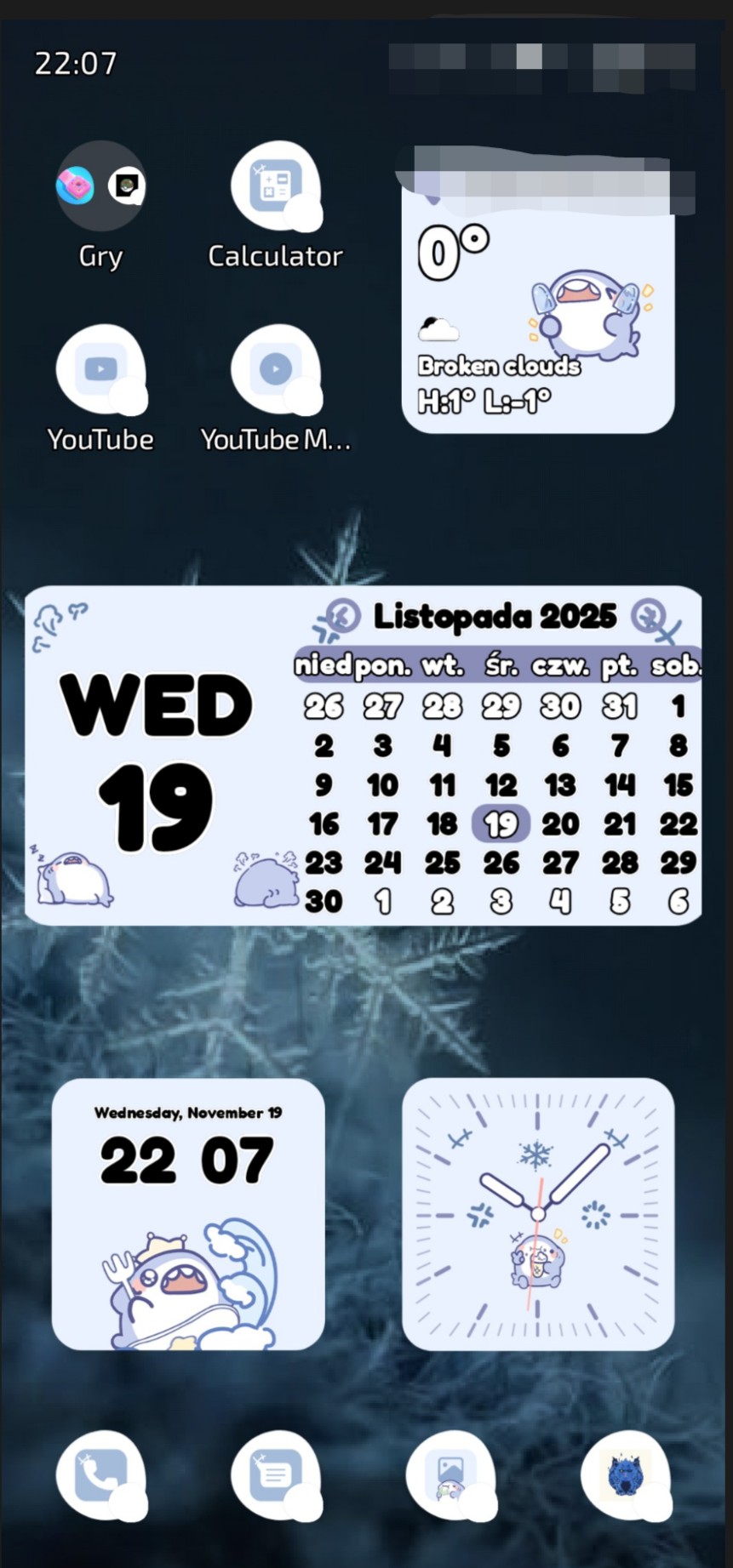Open the digital clock widget showing 22 07
The height and width of the screenshot is (1568, 733).
click(x=188, y=1214)
